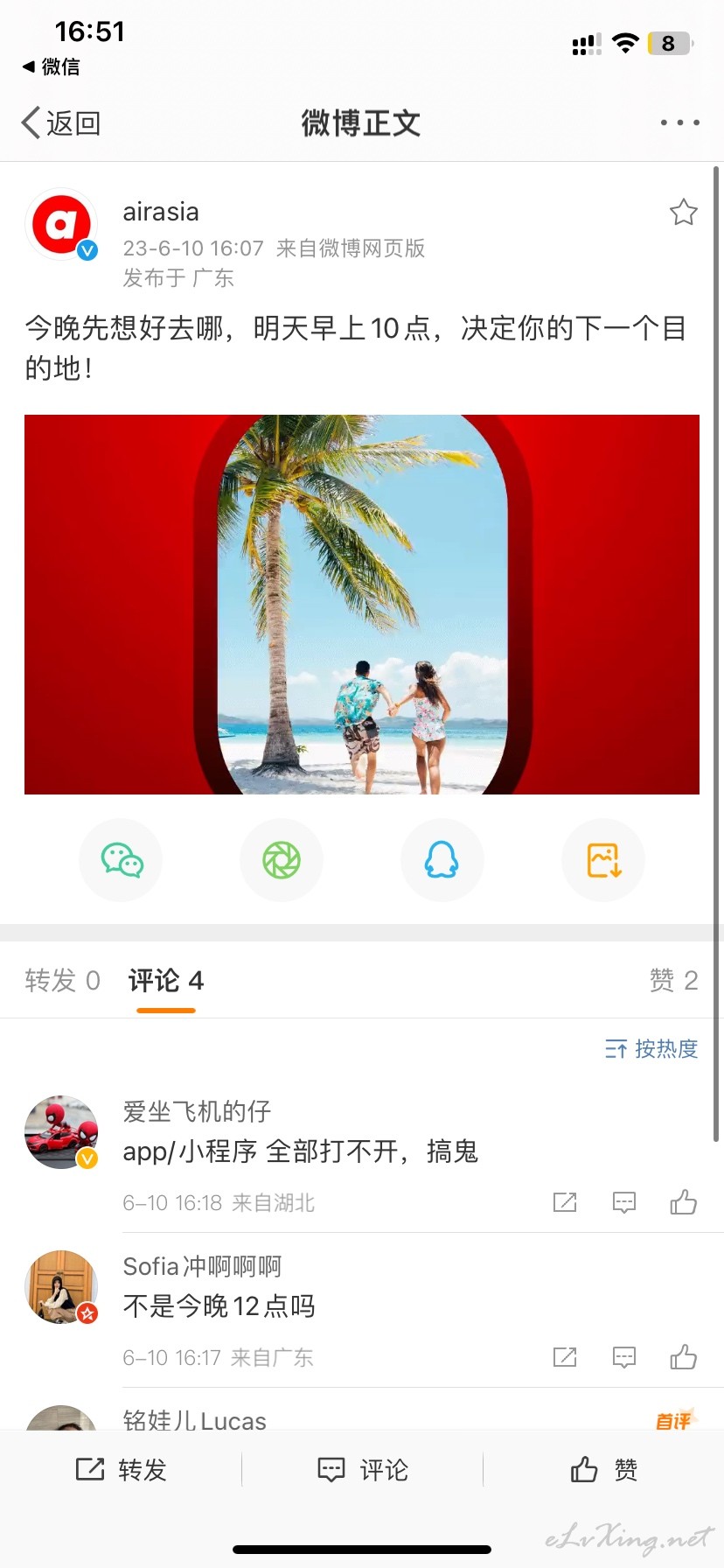Change comment sorting via 按热度
This screenshot has height=1568, width=724.
pos(651,1048)
